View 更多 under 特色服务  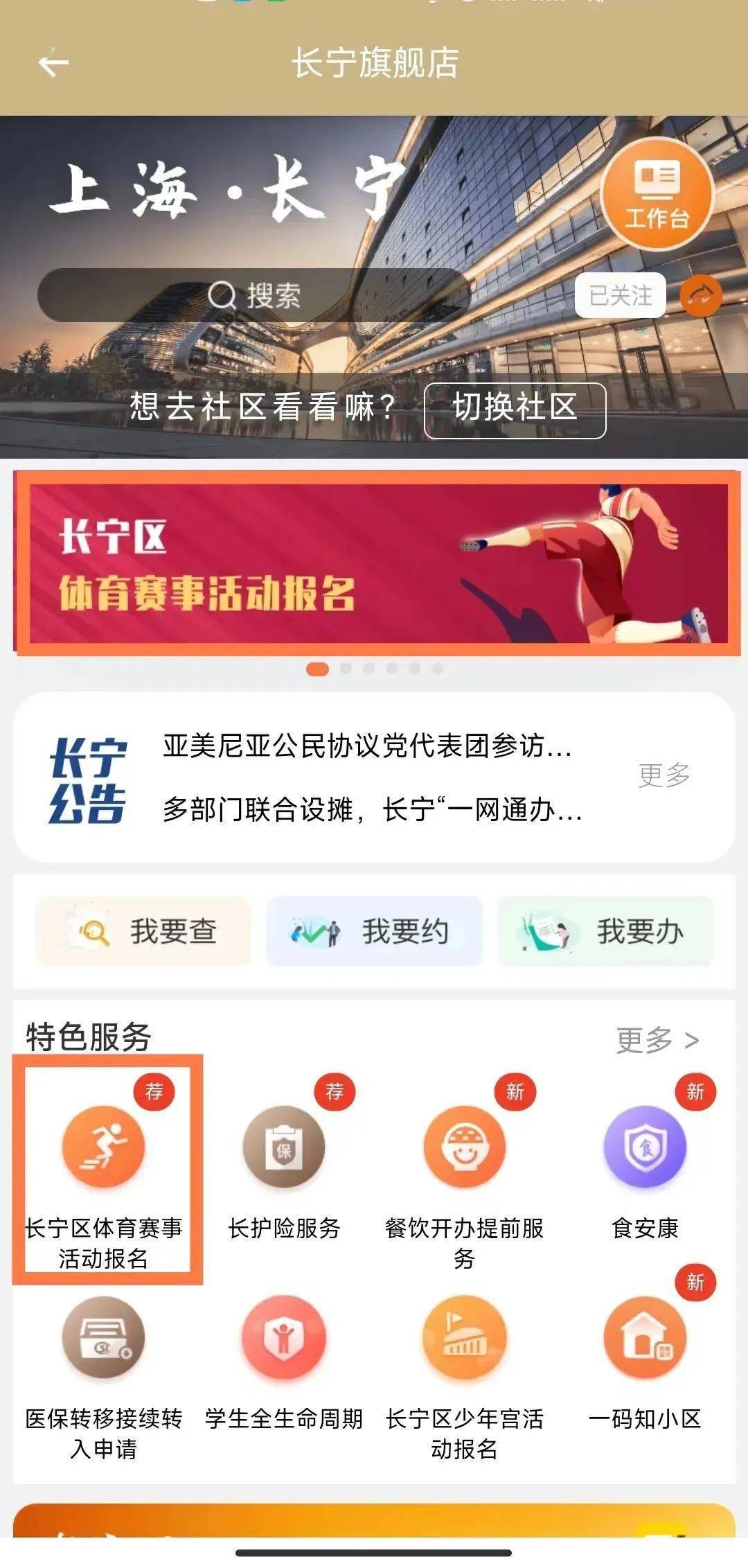657,1040
